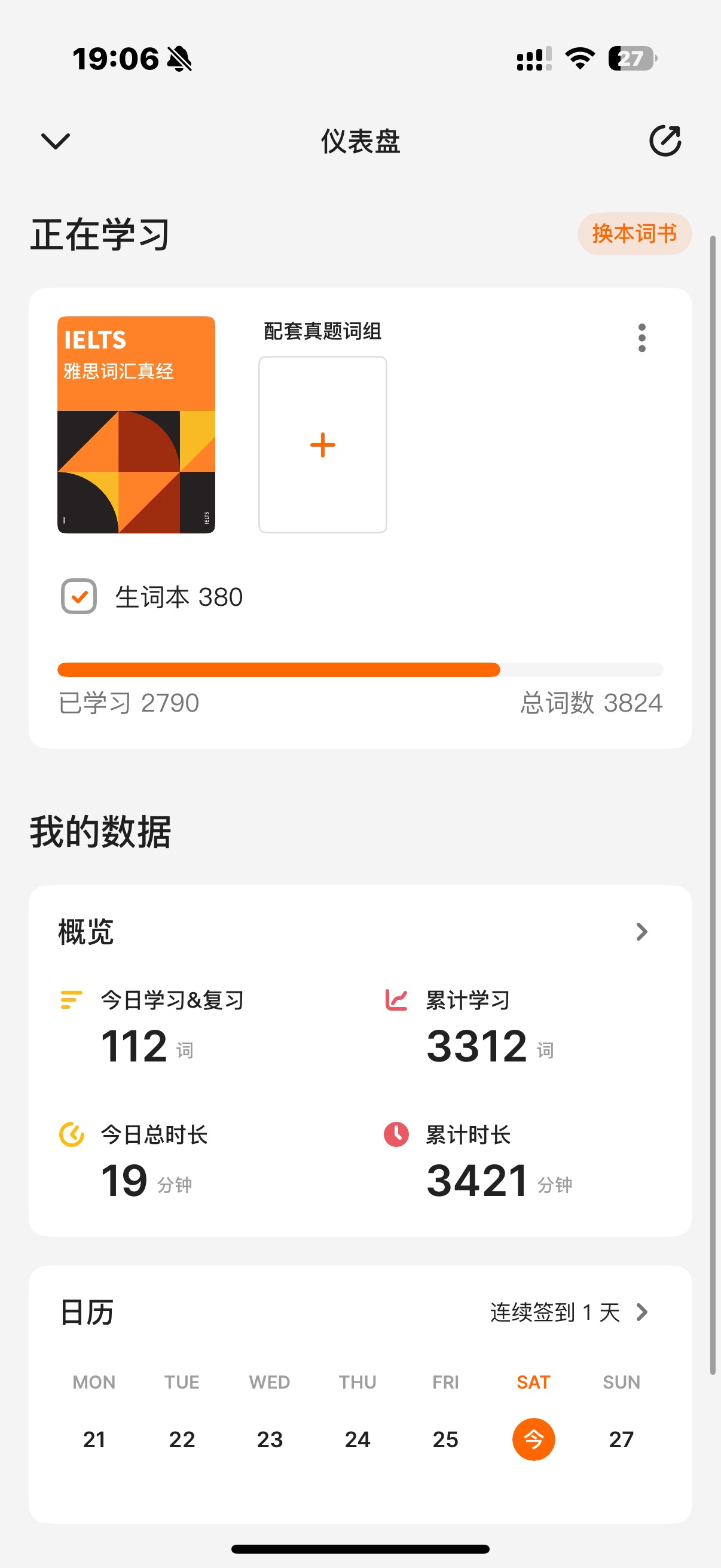Viewport: 721px width, 1568px height.
Task: Select Sunday 27 in the calendar
Action: pos(621,1439)
